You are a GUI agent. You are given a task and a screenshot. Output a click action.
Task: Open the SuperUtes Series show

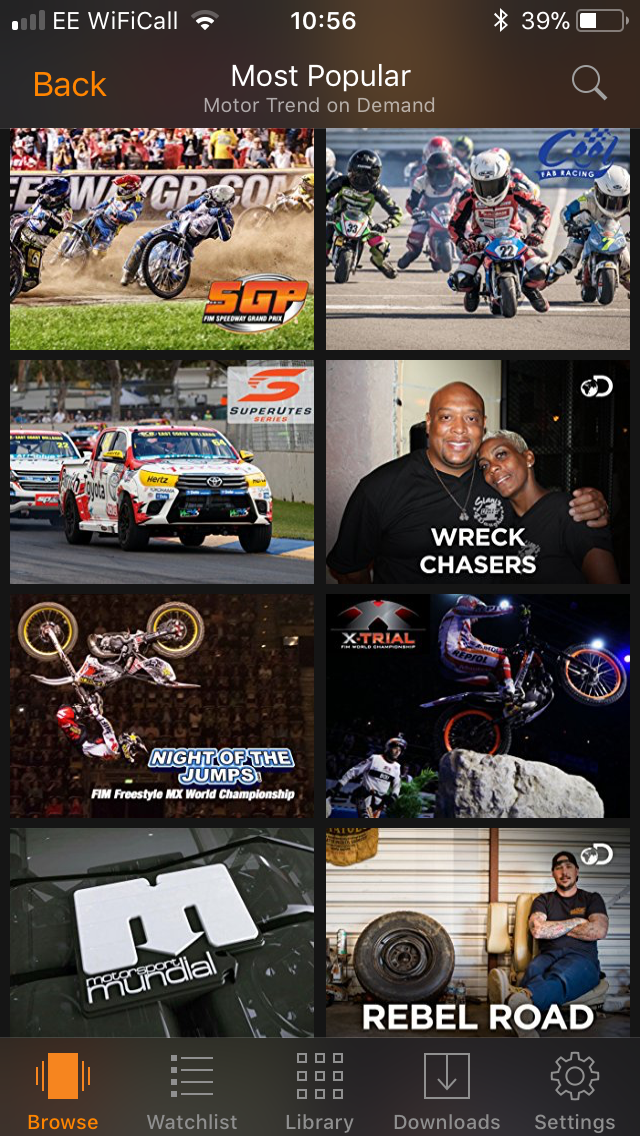[x=162, y=472]
